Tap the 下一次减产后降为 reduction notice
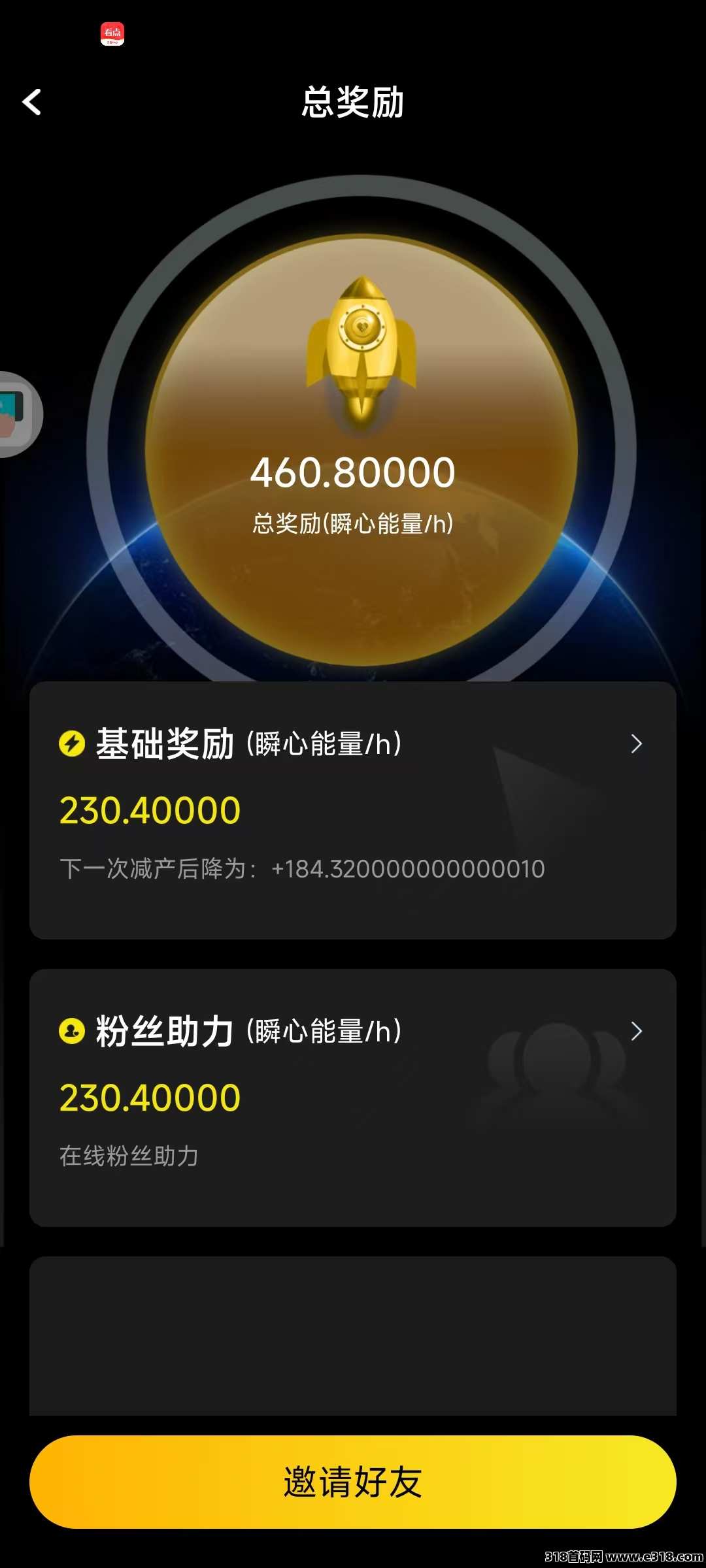Image resolution: width=706 pixels, height=1568 pixels. 301,868
